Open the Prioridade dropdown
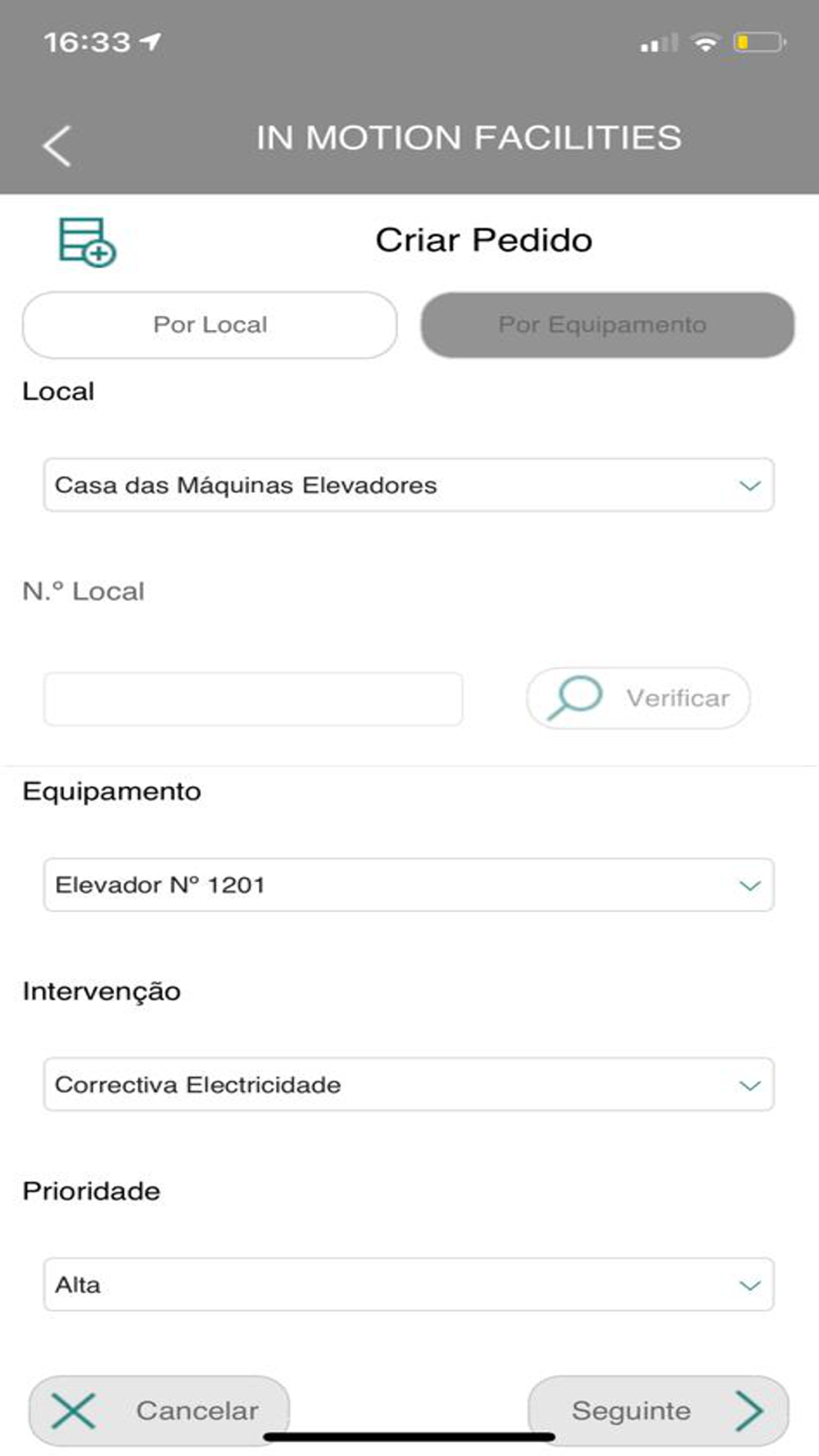The width and height of the screenshot is (819, 1456). point(408,1285)
